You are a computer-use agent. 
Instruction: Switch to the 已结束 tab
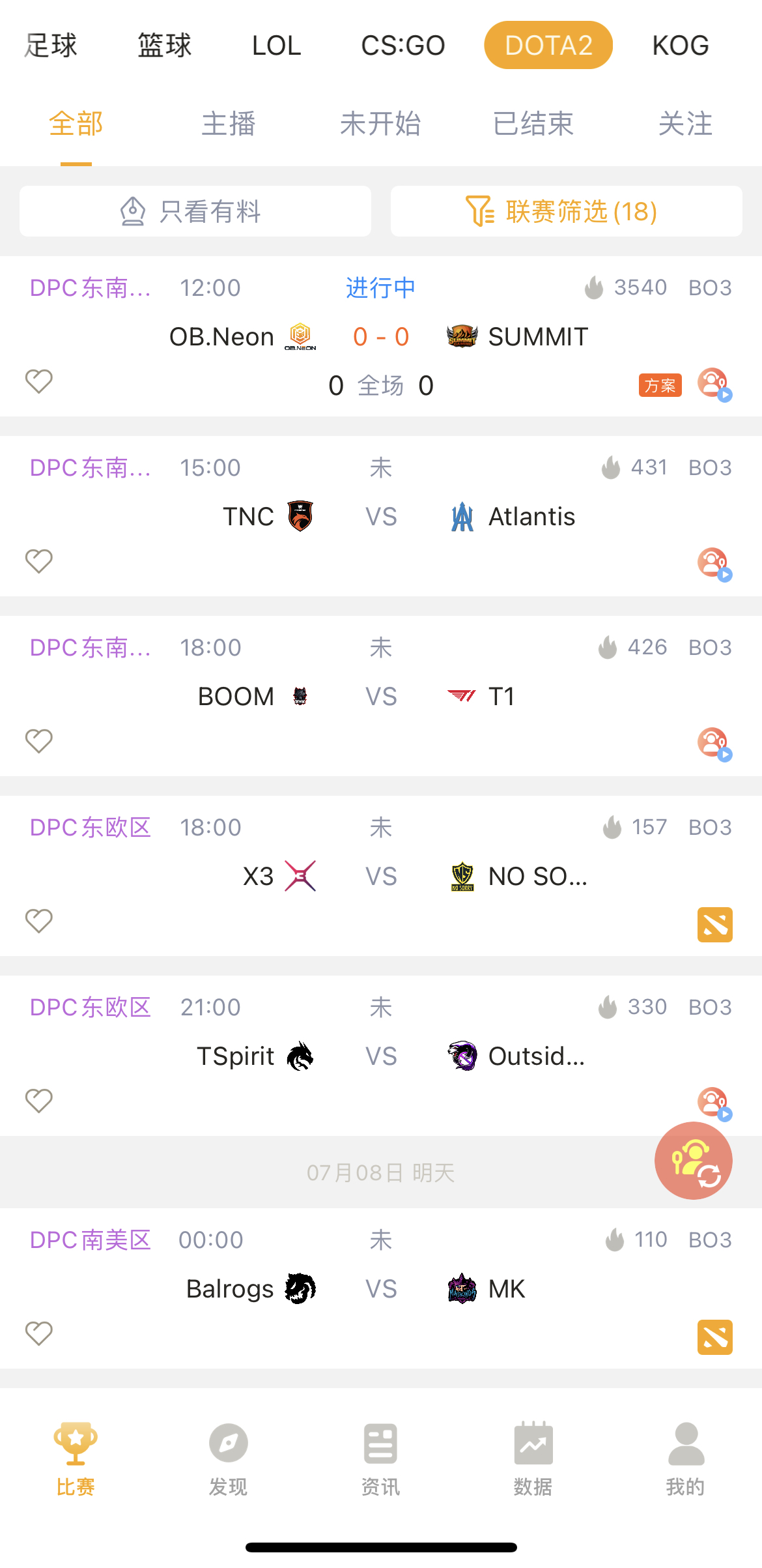click(533, 123)
